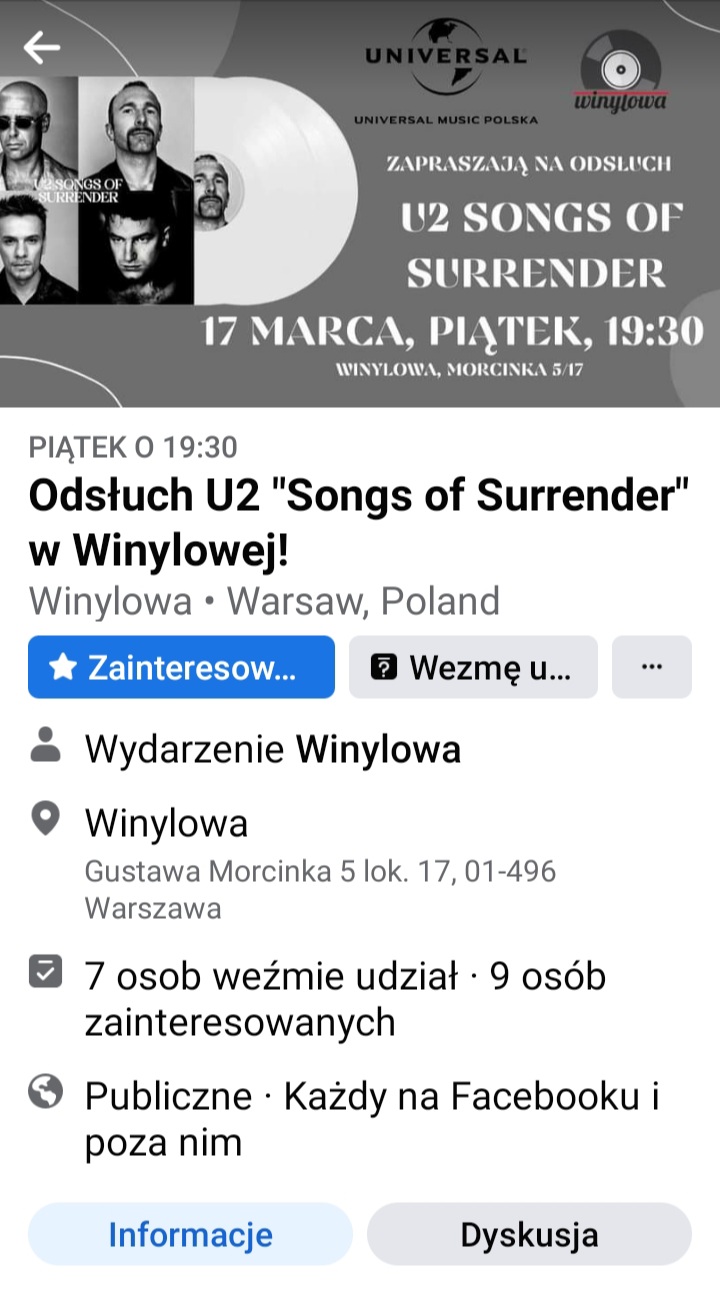Open the Winylowa location address row

pyautogui.click(x=320, y=863)
